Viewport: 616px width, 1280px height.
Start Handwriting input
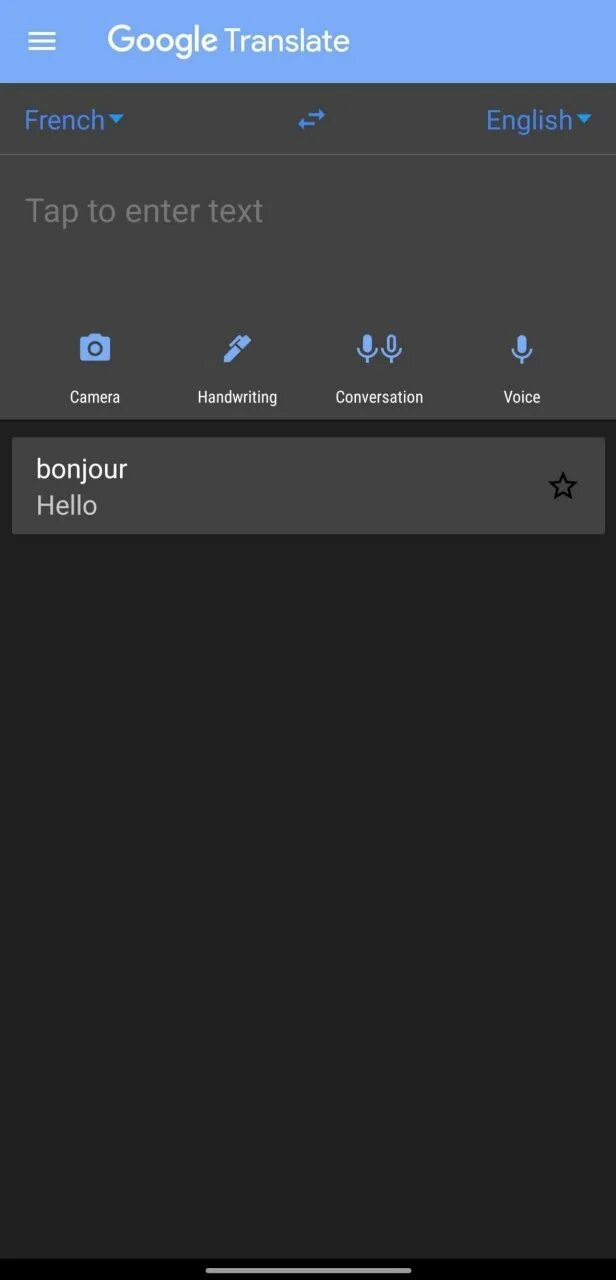pyautogui.click(x=237, y=368)
